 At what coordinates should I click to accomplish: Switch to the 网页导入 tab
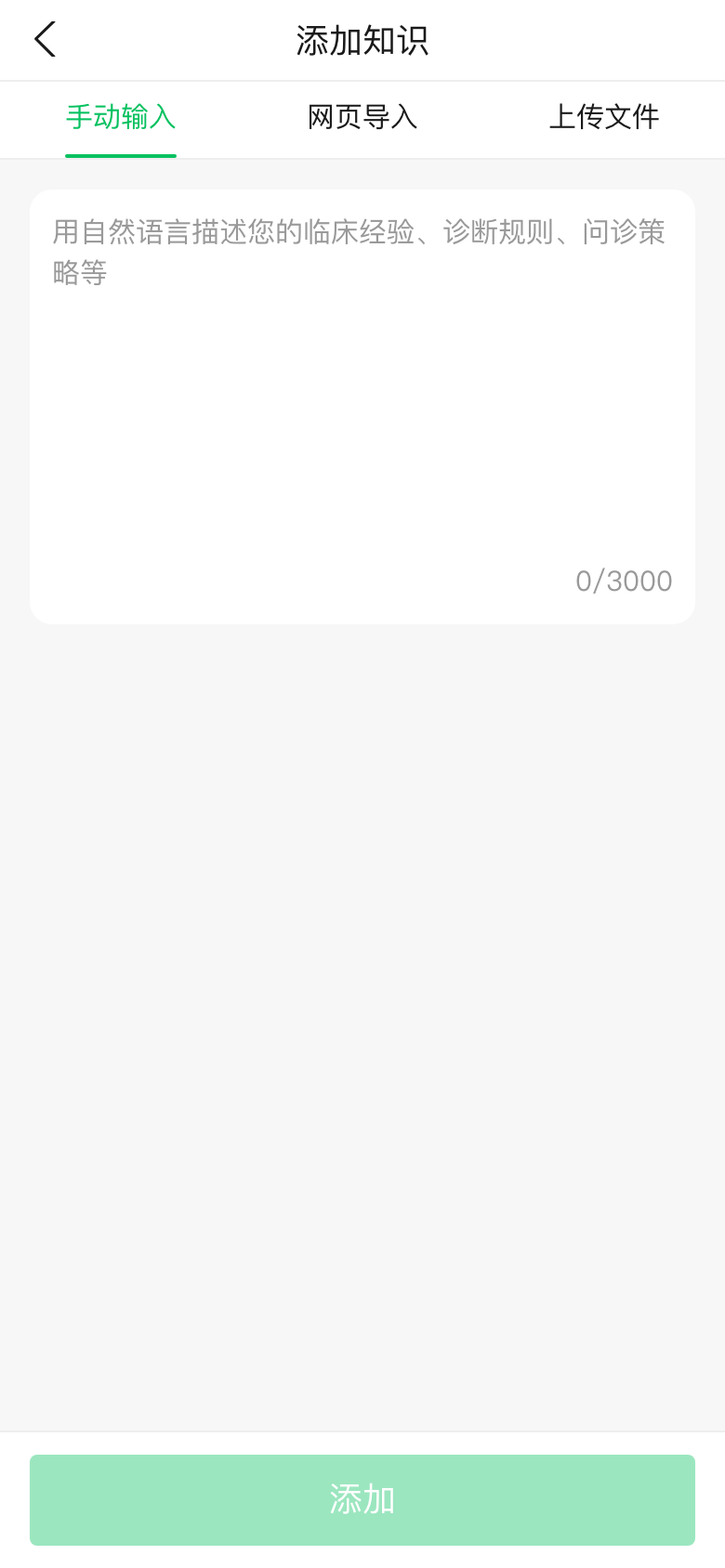coord(362,117)
